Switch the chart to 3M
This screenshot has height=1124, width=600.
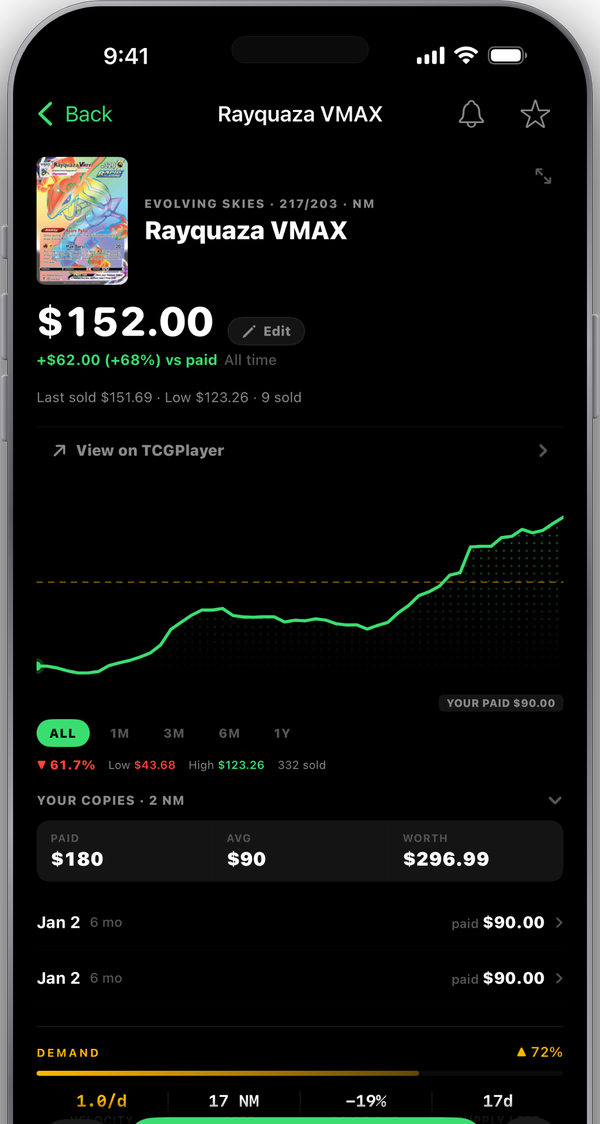174,733
